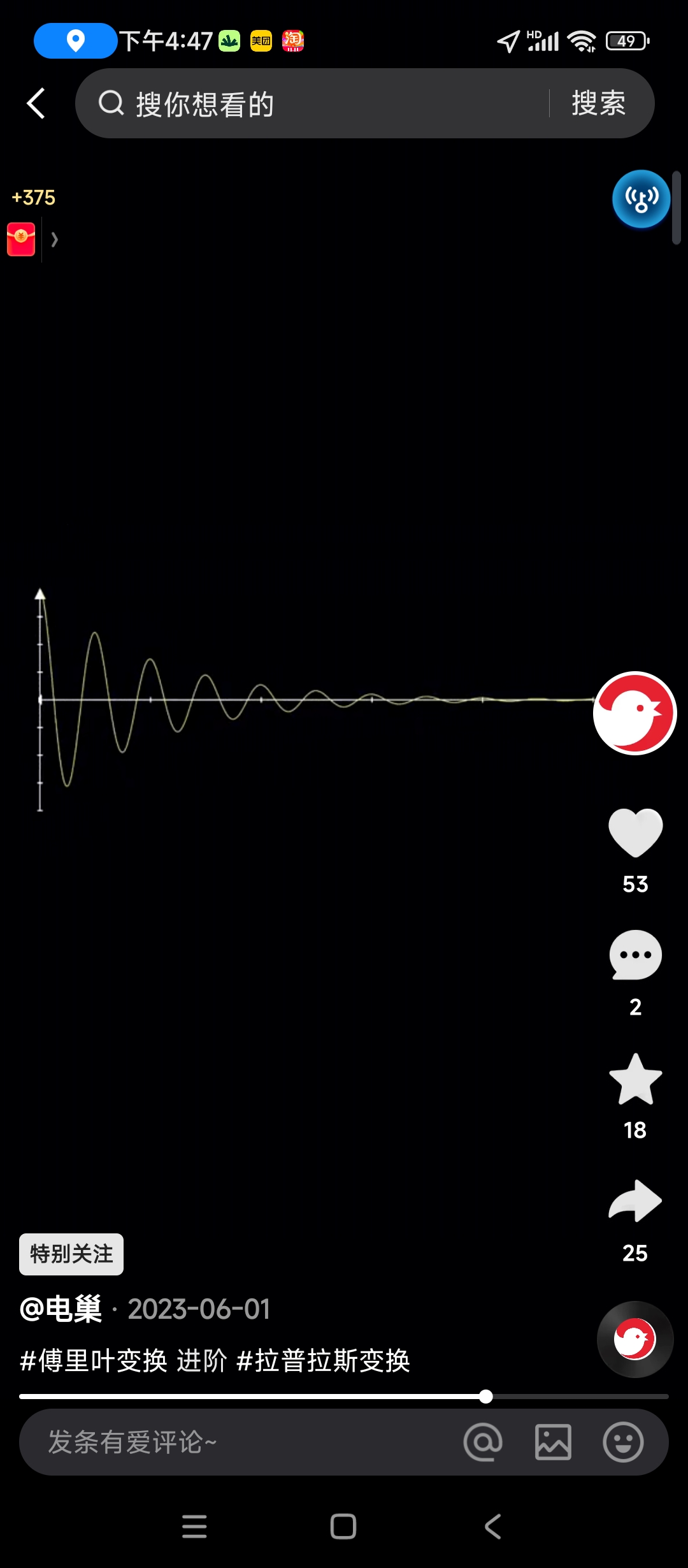Tap the 搜索 button
Image resolution: width=688 pixels, height=1568 pixels.
click(598, 103)
